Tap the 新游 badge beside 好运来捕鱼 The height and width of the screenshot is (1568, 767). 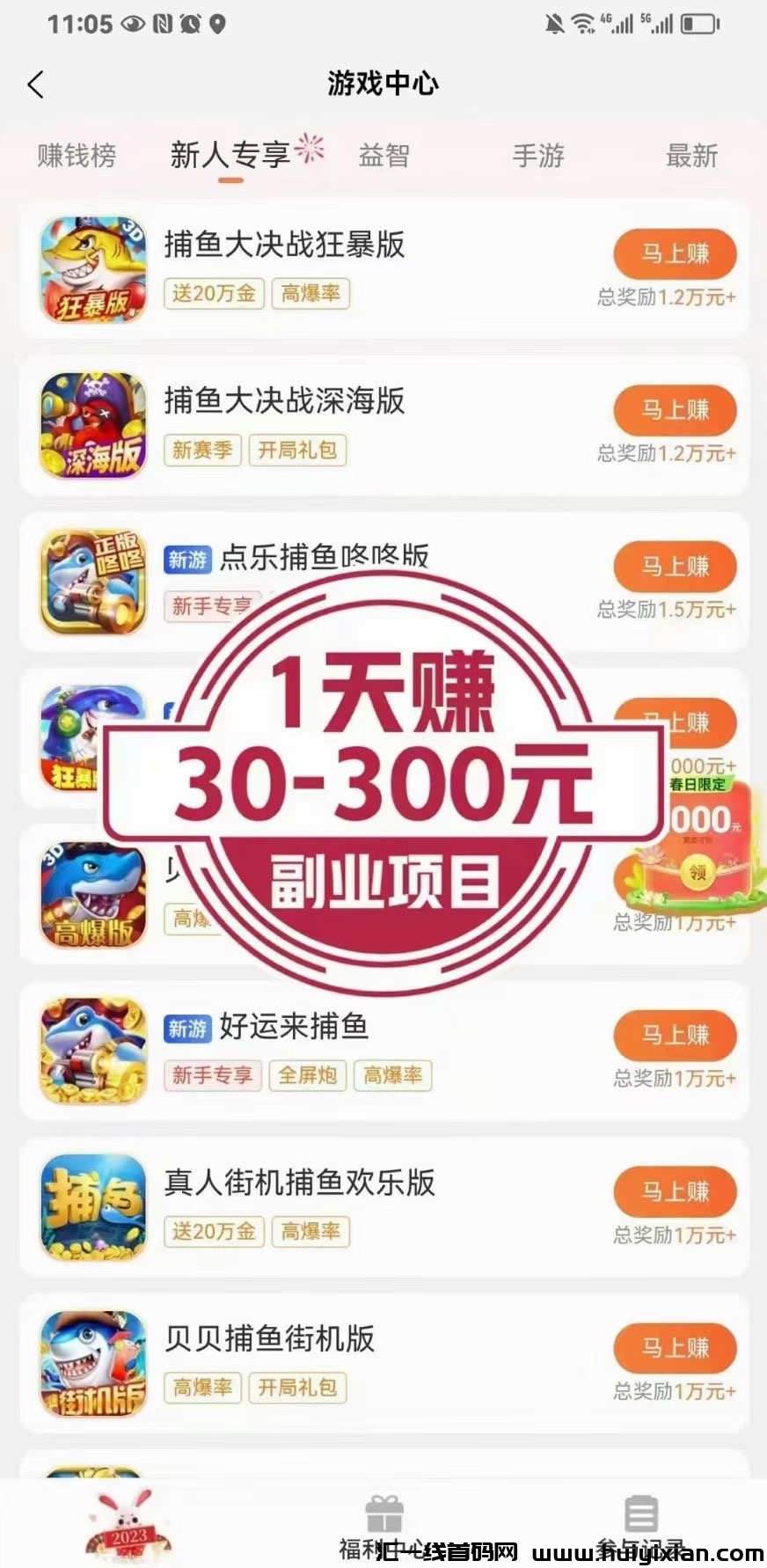(x=188, y=1027)
